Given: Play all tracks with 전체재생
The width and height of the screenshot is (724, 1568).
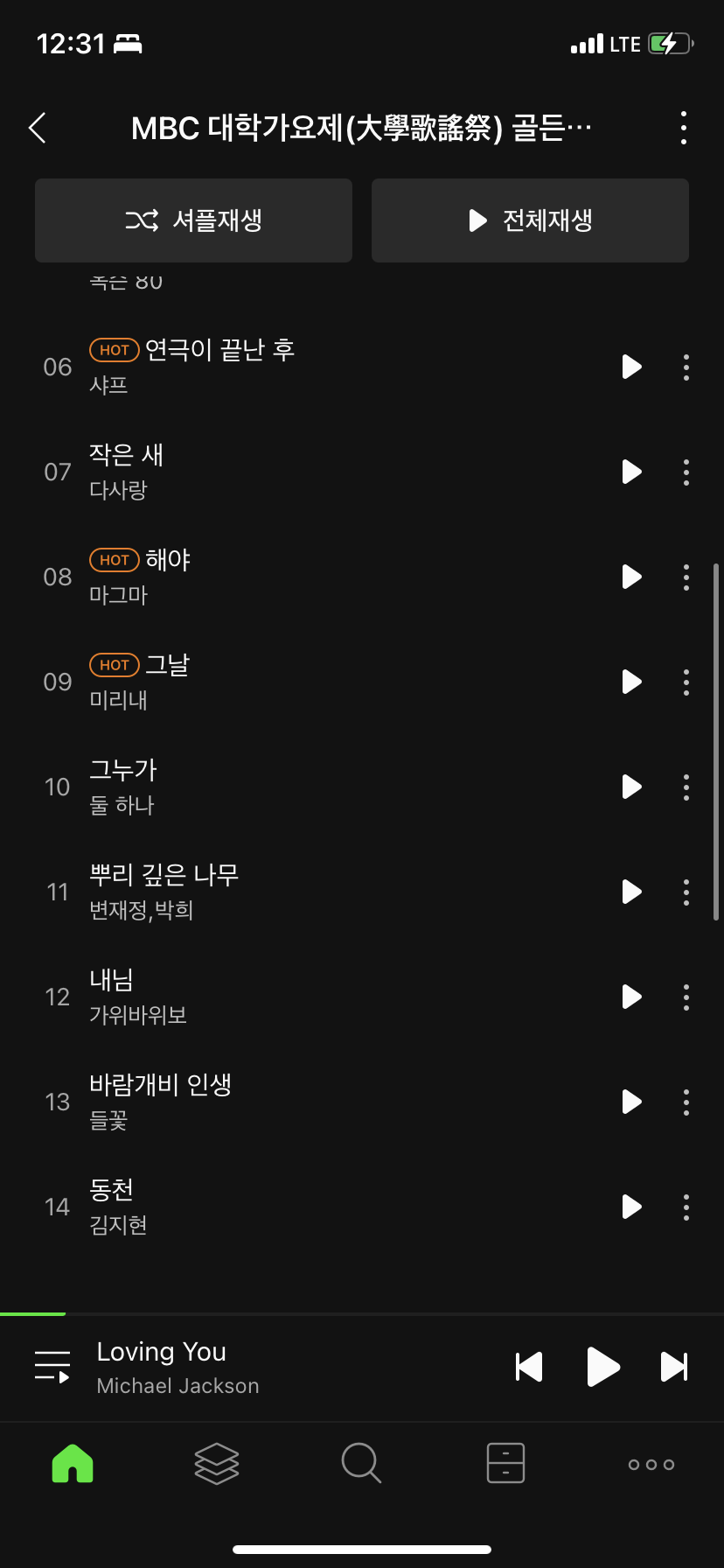Looking at the screenshot, I should [530, 220].
